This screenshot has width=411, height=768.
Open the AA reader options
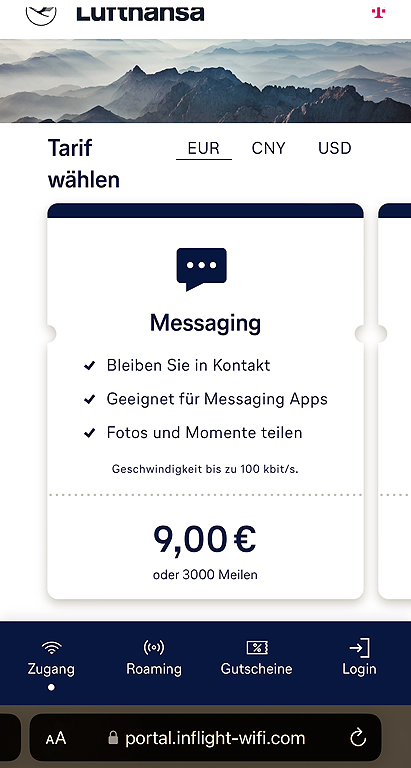click(x=56, y=739)
